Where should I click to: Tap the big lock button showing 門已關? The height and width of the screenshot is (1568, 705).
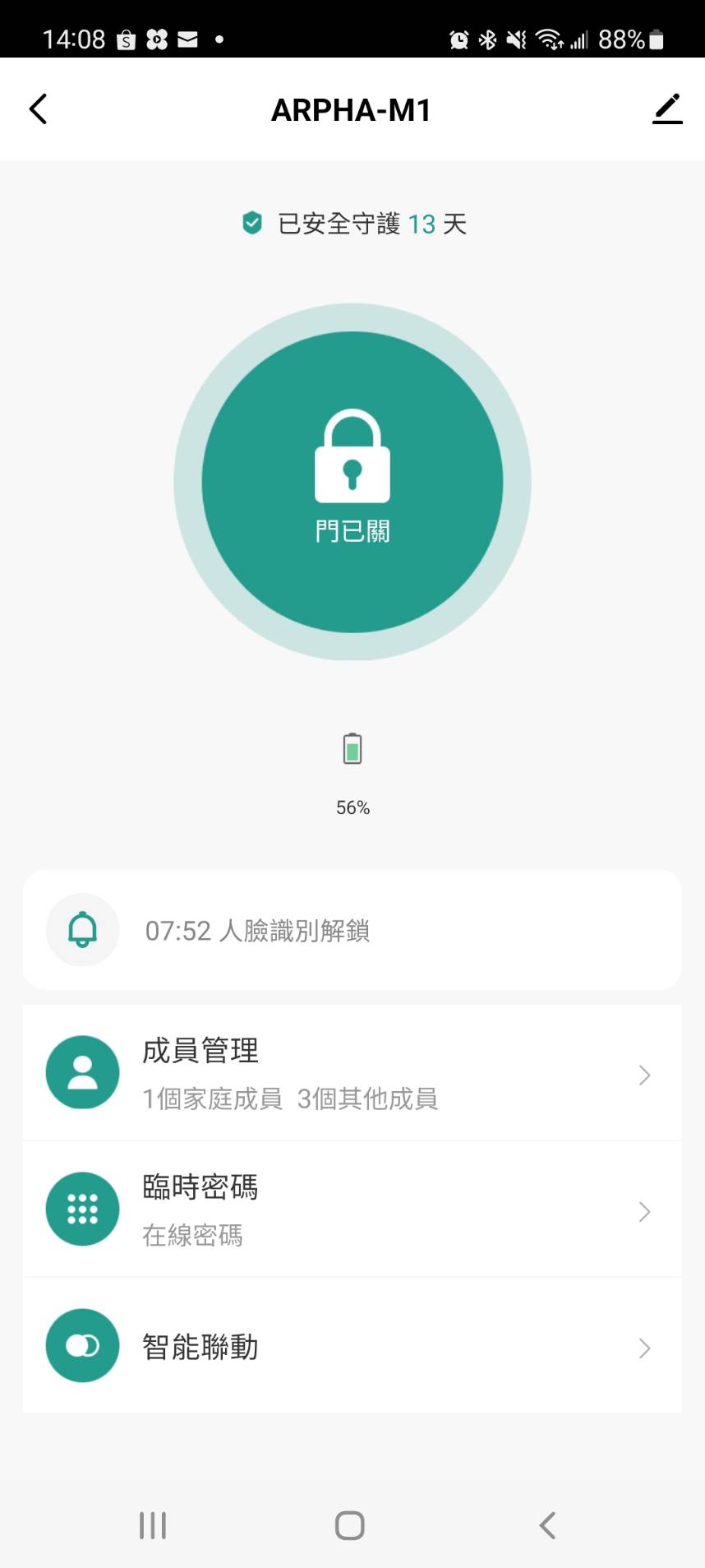pos(352,482)
